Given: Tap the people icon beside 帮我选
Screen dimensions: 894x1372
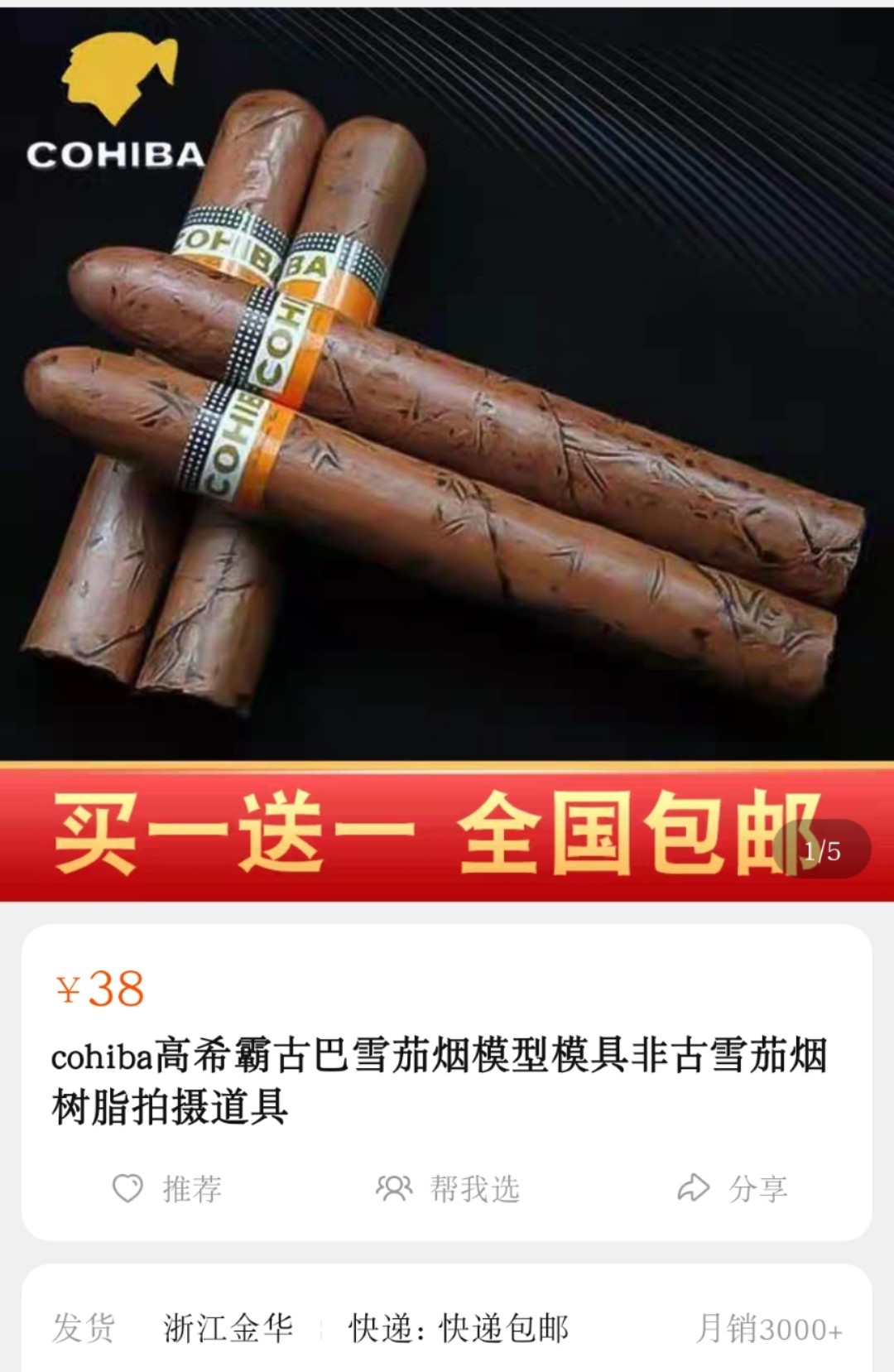Looking at the screenshot, I should (x=396, y=1188).
